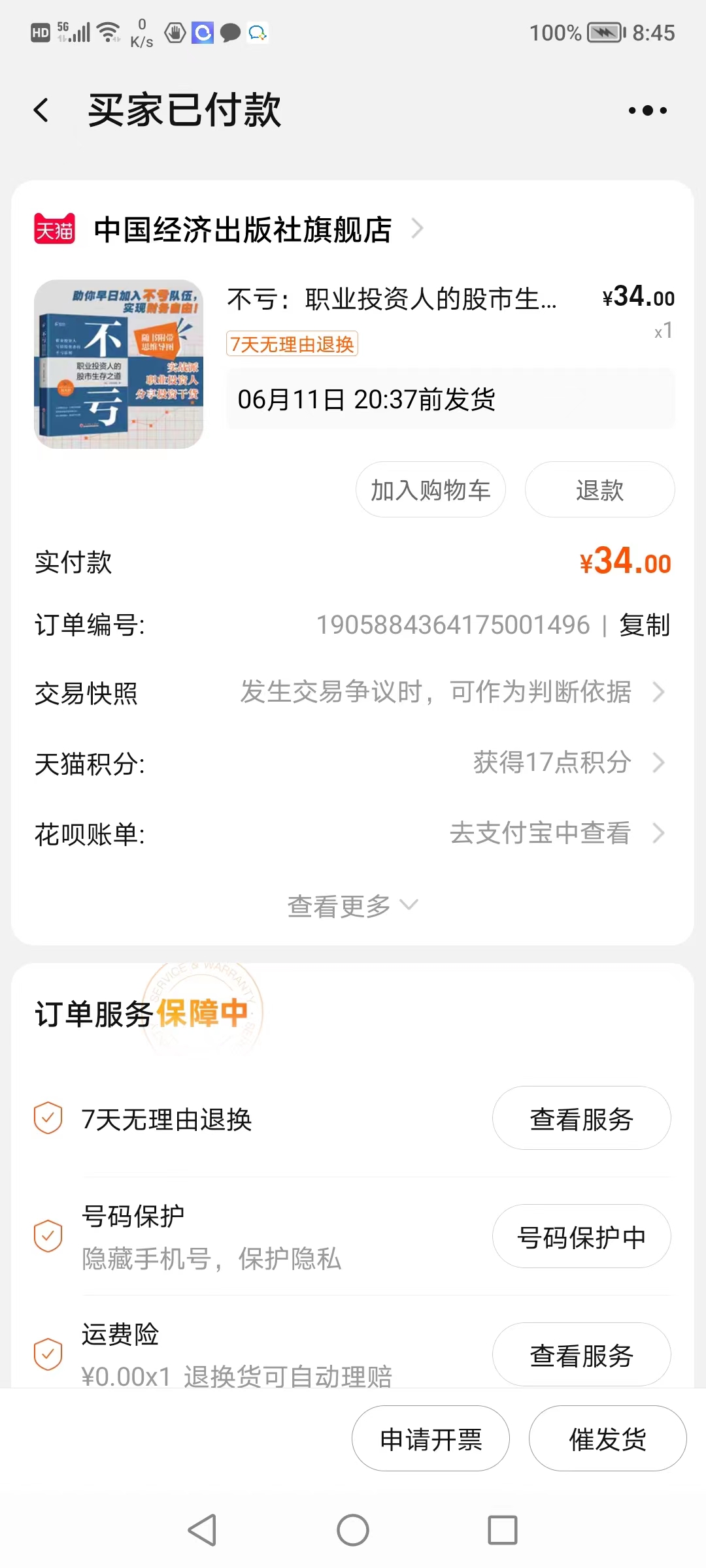
Task: Tap the 号码保护中 button
Action: (x=581, y=1237)
